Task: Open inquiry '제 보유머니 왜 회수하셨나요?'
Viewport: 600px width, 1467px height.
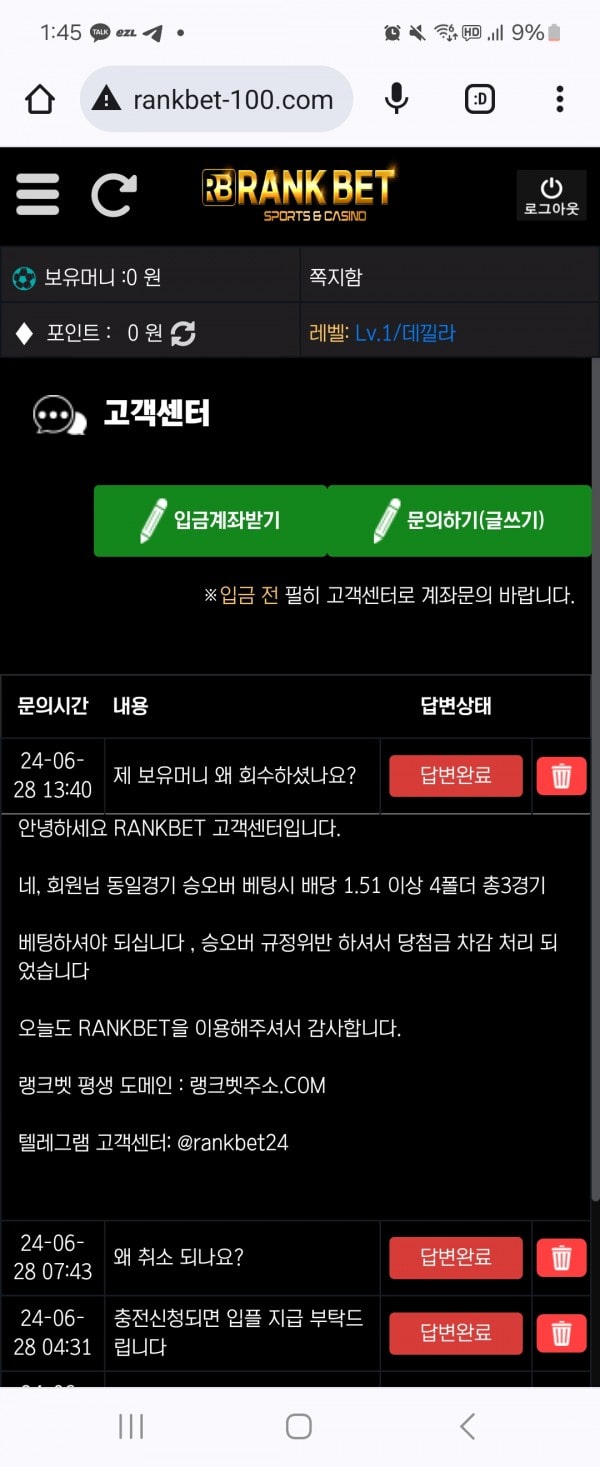Action: coord(236,775)
